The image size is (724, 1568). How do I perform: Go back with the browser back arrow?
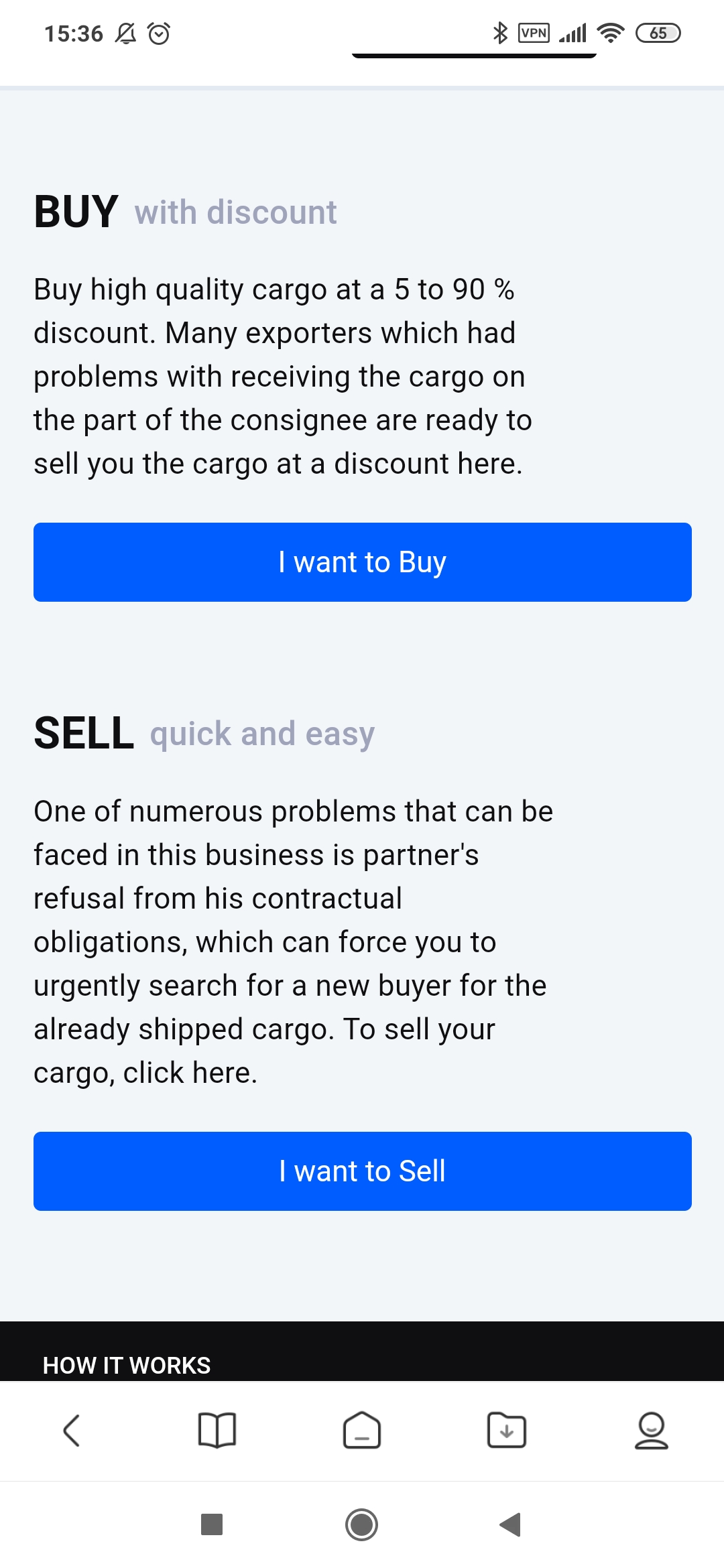tap(72, 1431)
